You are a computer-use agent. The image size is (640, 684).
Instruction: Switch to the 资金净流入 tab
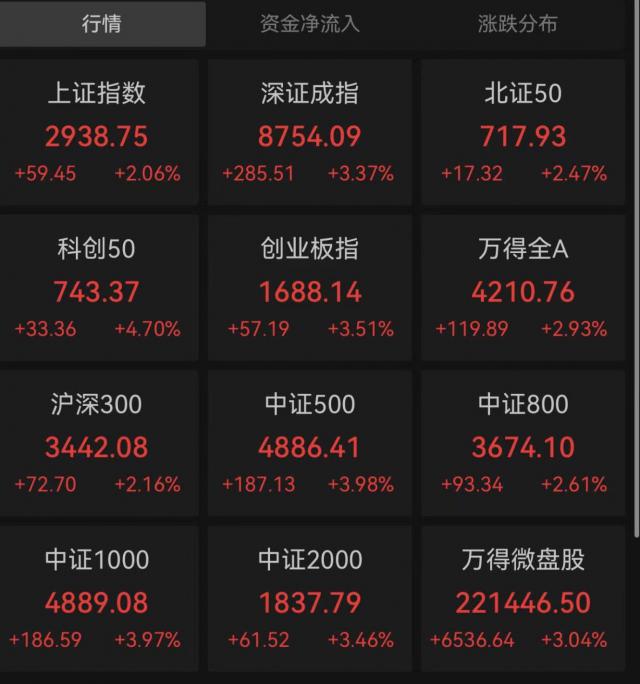(309, 24)
